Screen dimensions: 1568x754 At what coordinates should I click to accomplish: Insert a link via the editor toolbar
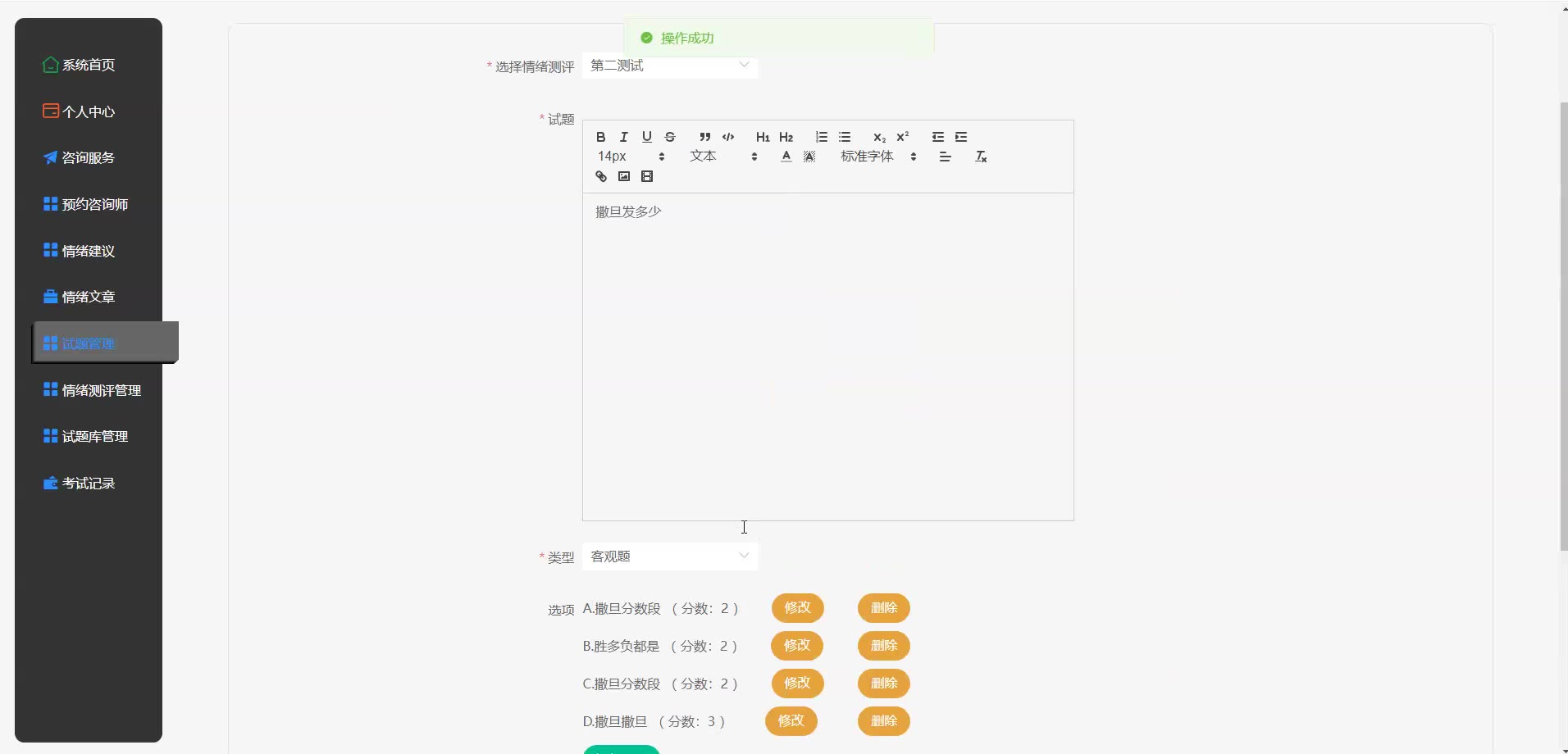pyautogui.click(x=600, y=176)
